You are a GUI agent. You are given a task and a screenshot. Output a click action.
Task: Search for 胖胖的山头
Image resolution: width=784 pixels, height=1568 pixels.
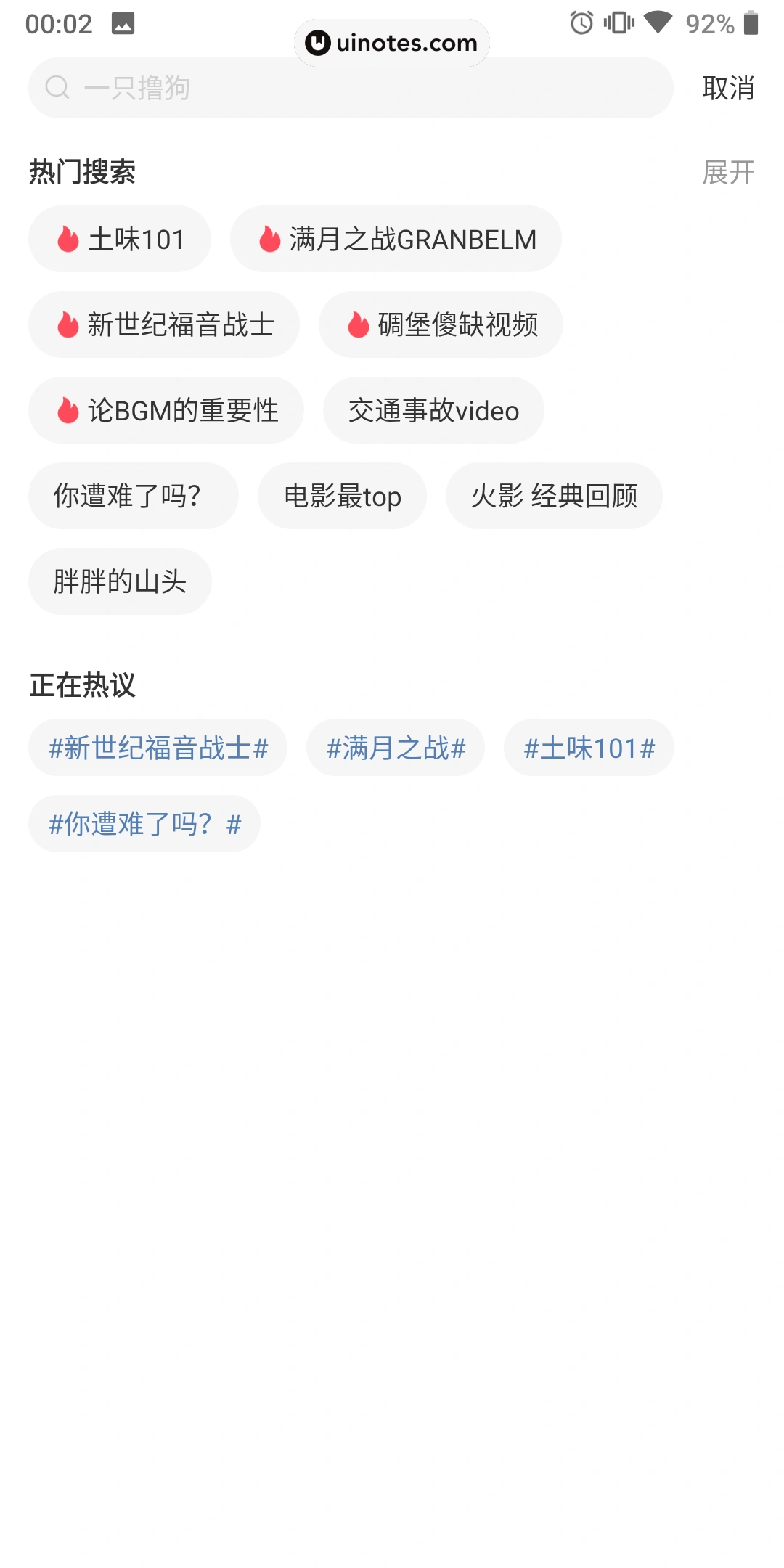point(120,581)
